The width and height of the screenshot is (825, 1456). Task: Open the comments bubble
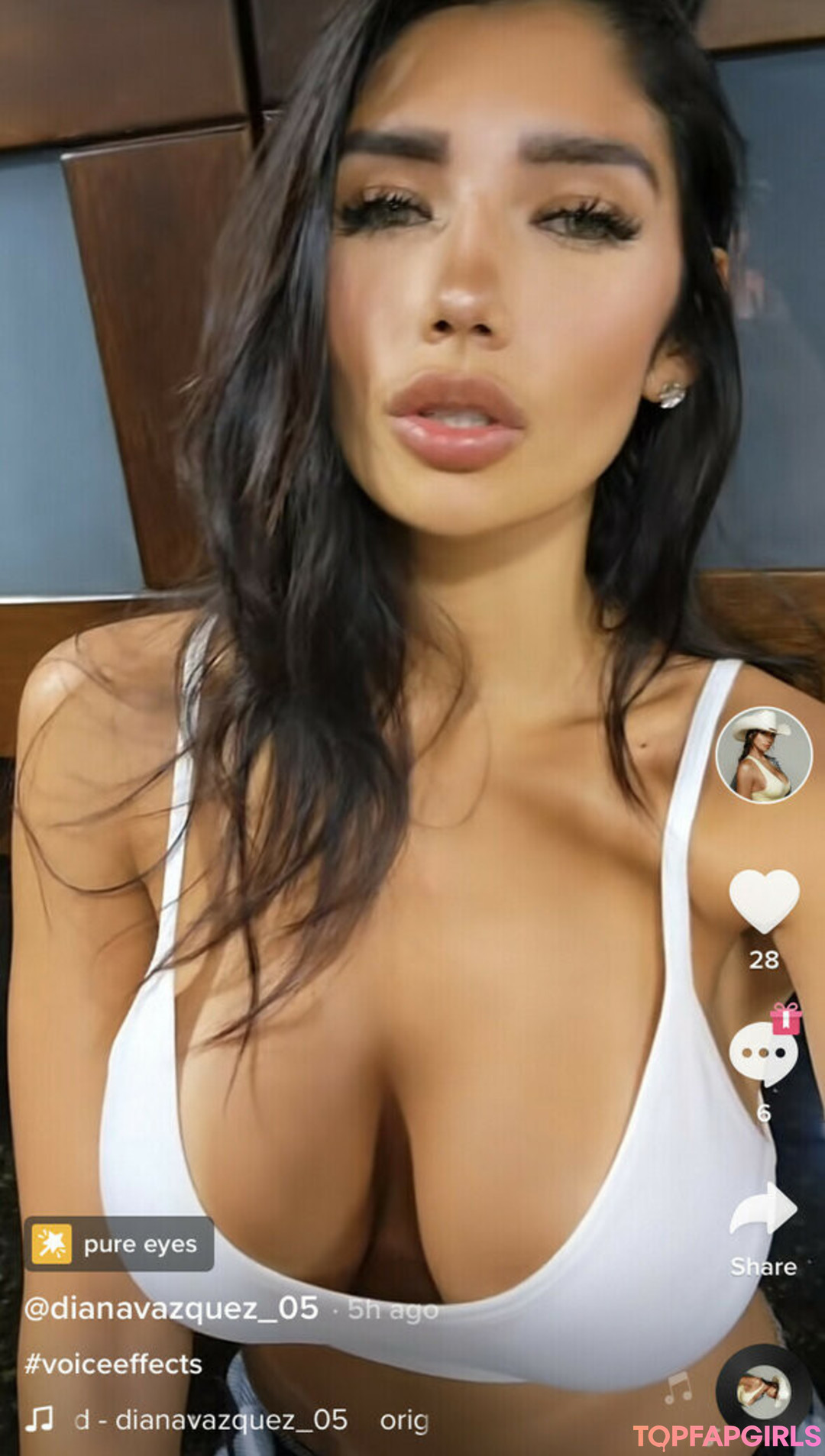pos(763,1053)
